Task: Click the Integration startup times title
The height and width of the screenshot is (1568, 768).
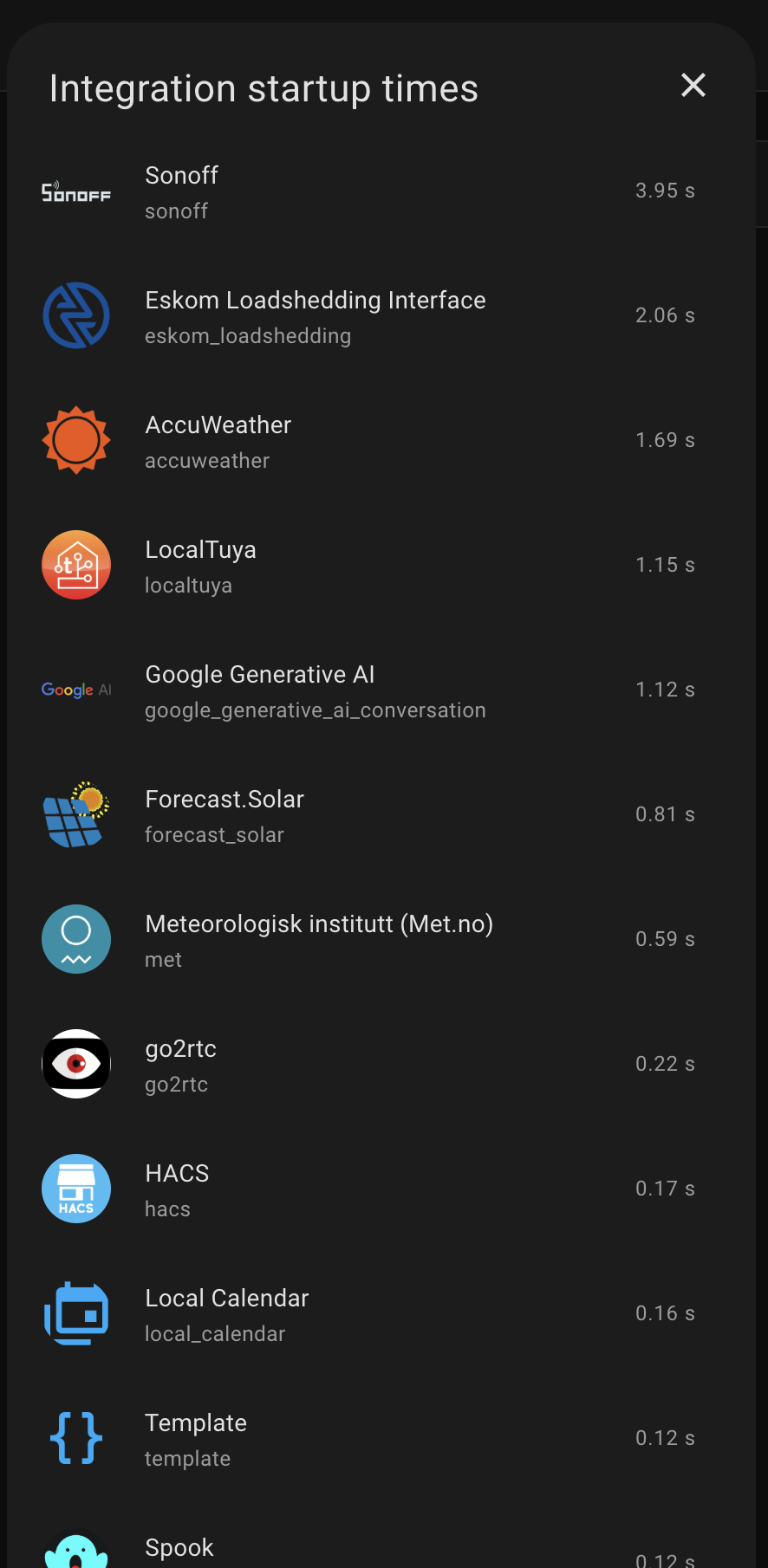Action: [x=264, y=87]
